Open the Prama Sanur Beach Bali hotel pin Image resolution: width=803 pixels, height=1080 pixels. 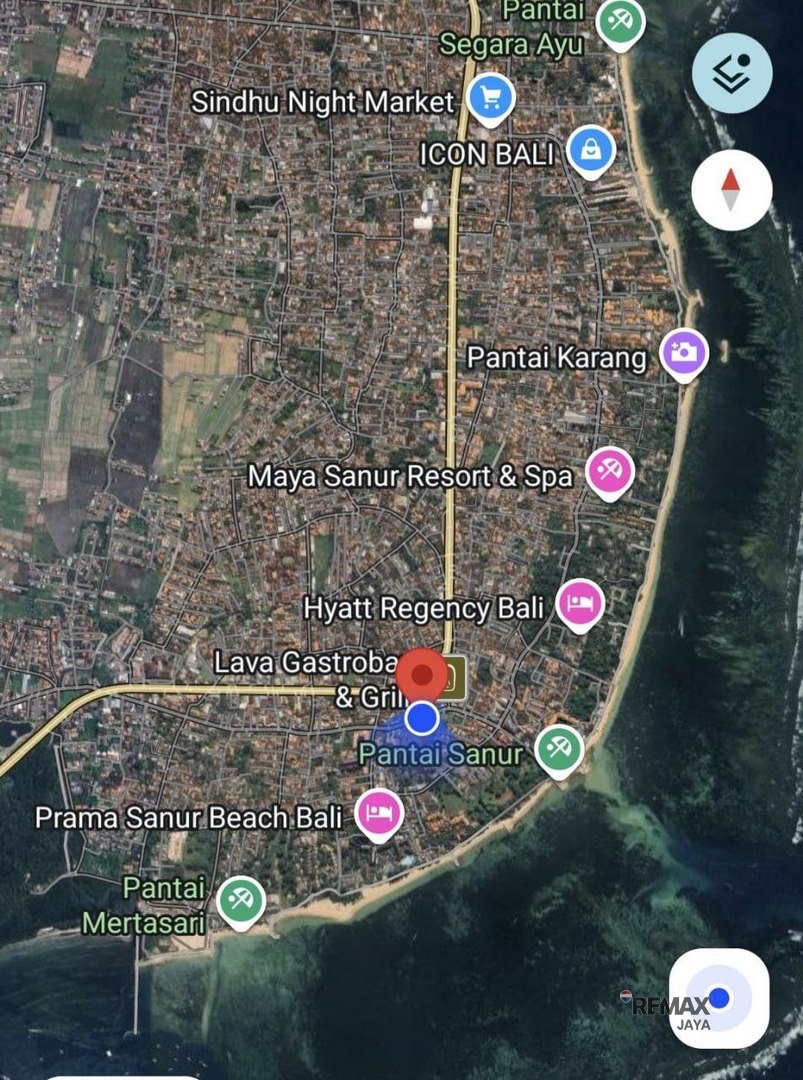[378, 813]
